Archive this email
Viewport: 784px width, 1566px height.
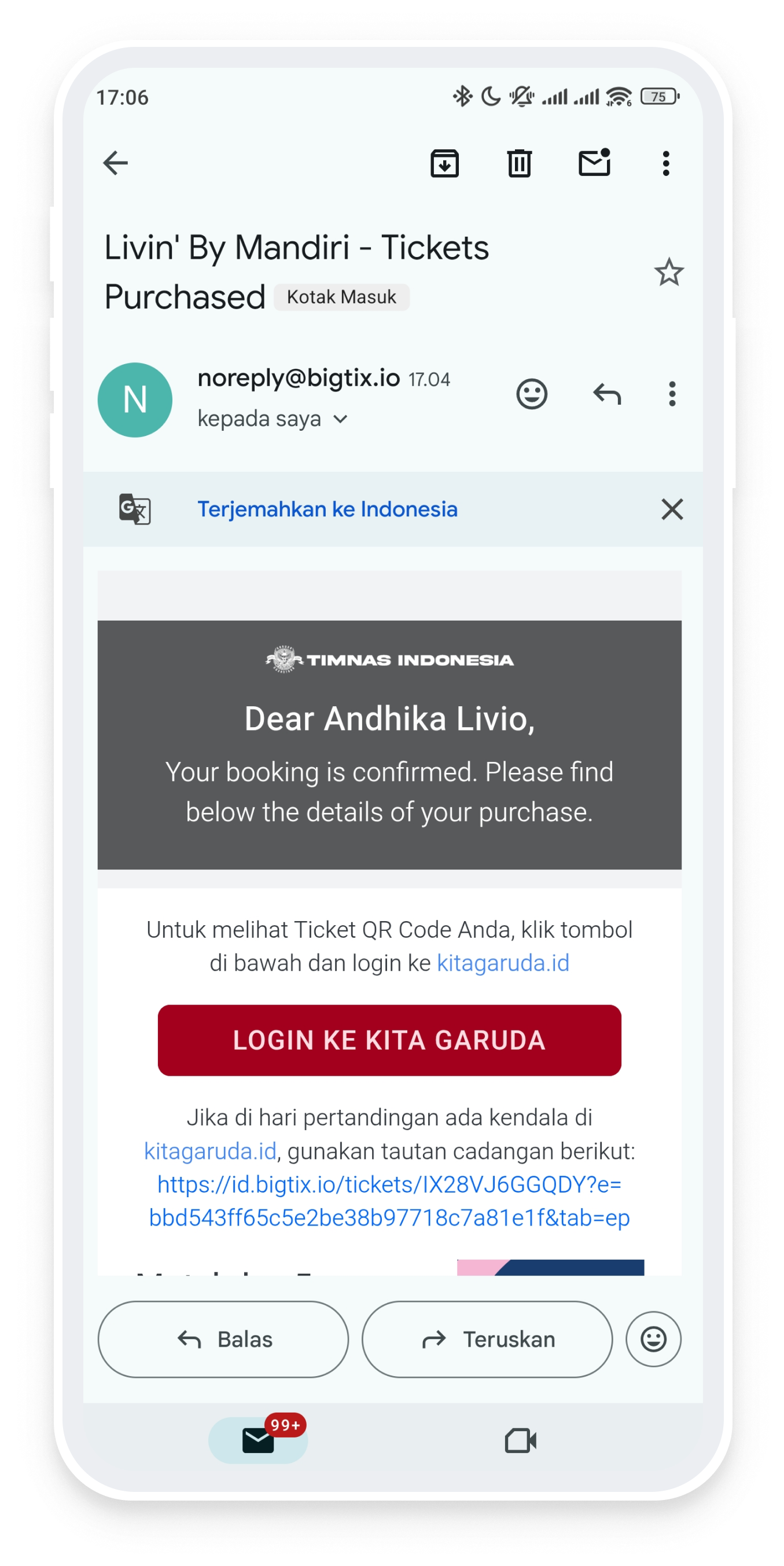click(x=444, y=163)
